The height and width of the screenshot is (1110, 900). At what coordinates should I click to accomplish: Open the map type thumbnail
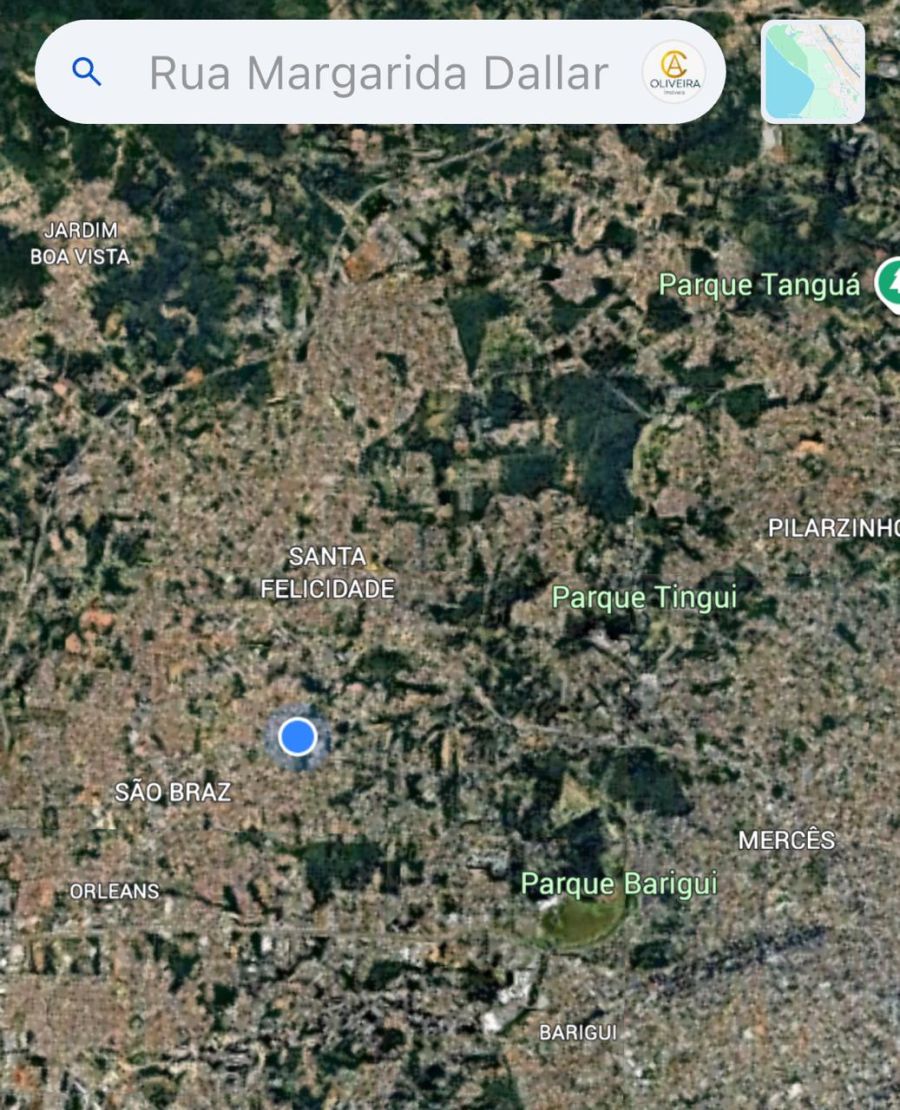pos(813,72)
